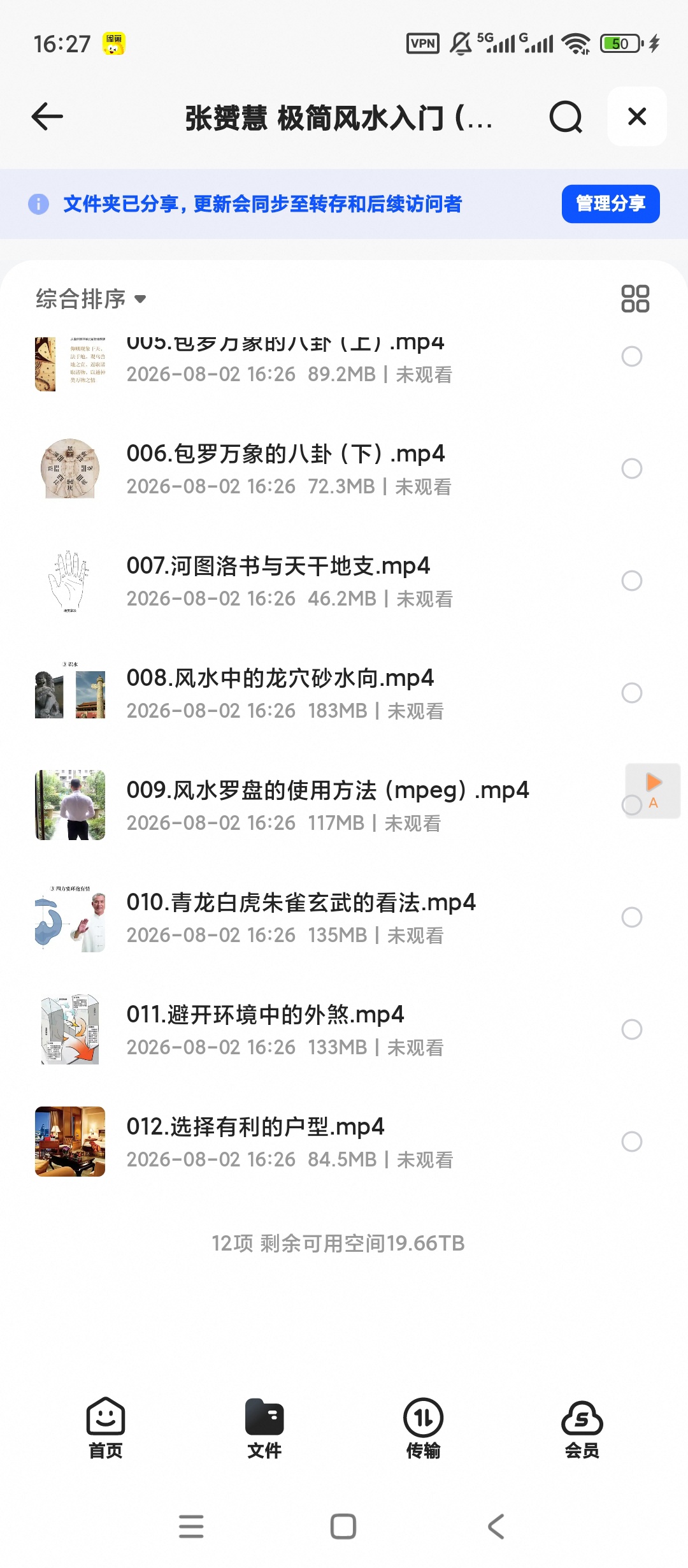Open the 综合排序 sort dropdown
This screenshot has width=688, height=1568.
tap(91, 298)
